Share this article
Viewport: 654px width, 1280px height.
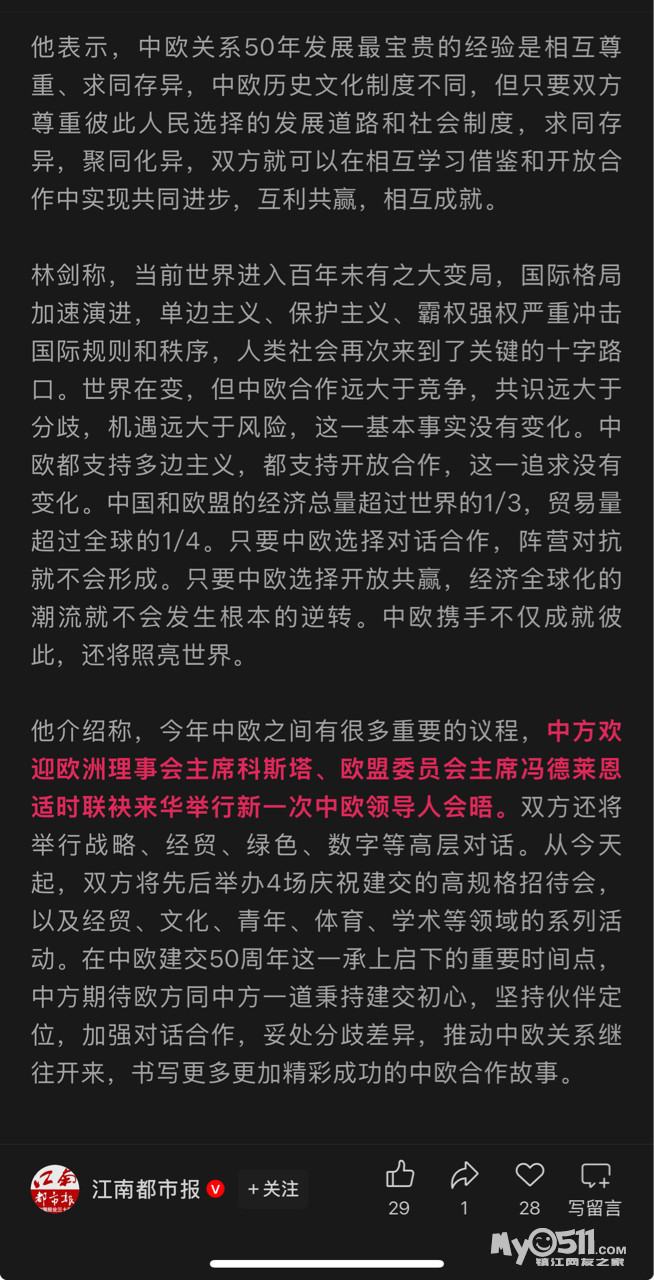coord(464,1175)
